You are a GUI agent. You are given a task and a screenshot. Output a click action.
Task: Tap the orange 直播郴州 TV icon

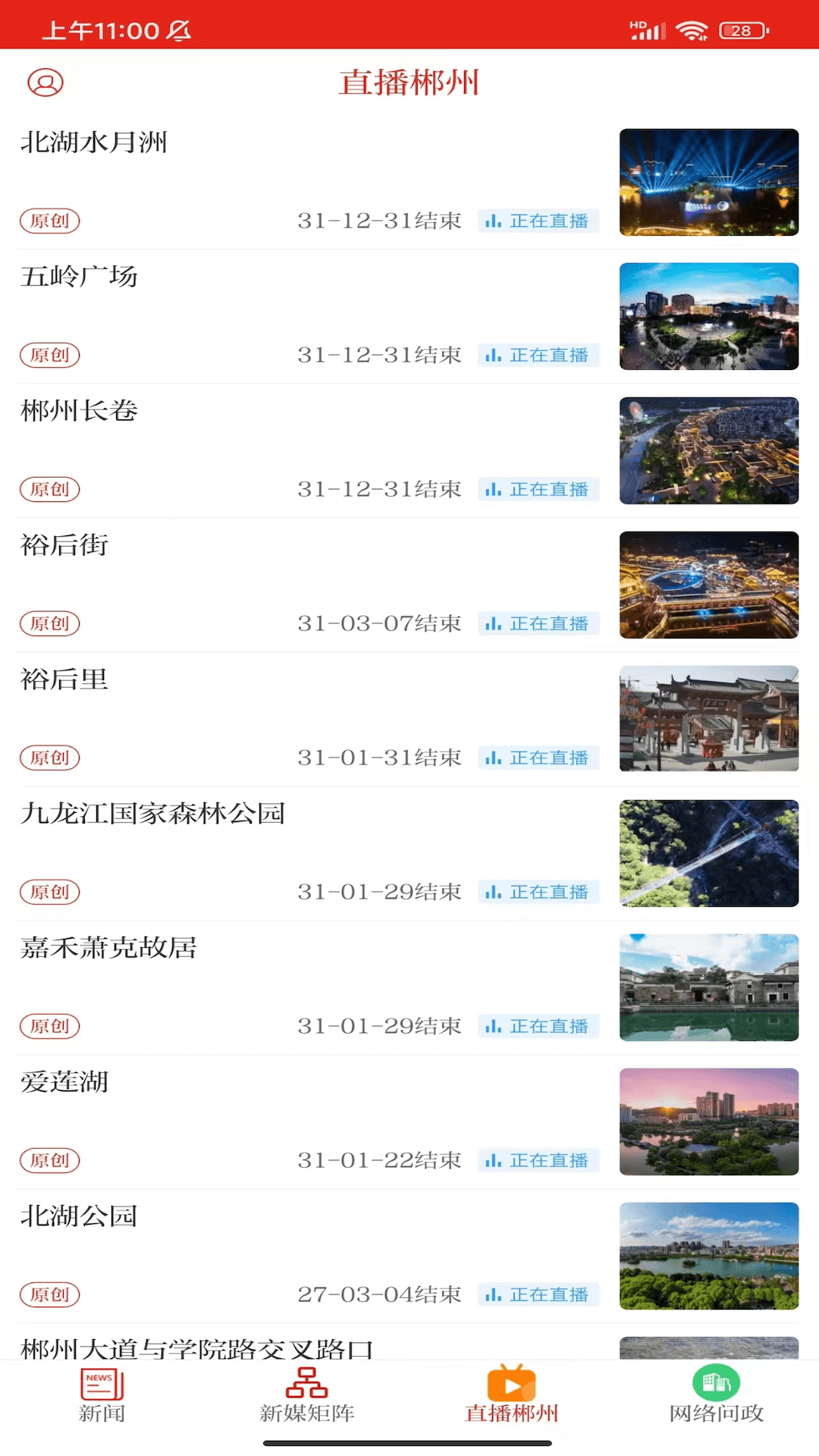(x=512, y=1386)
